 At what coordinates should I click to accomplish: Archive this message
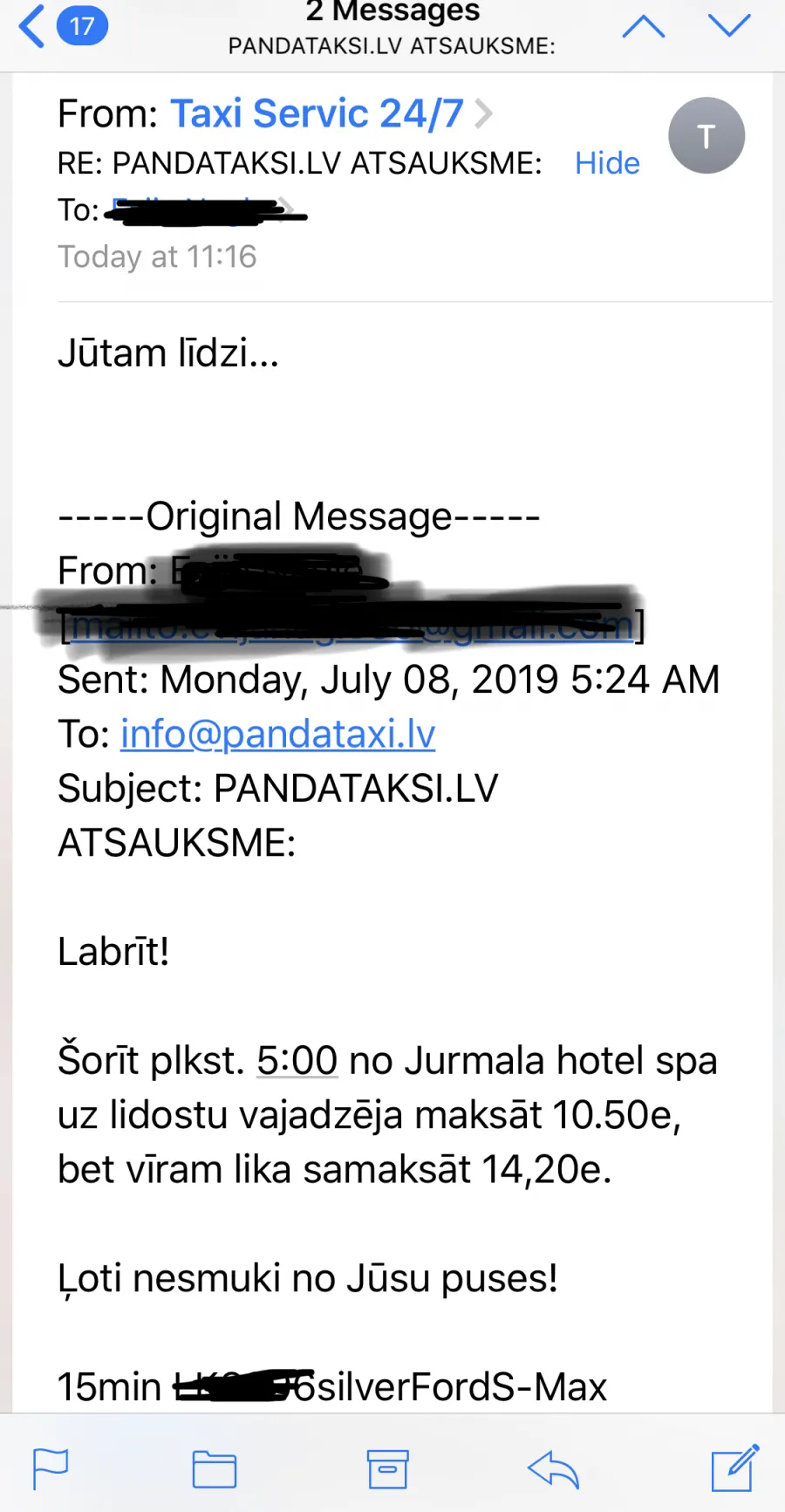coord(387,1468)
